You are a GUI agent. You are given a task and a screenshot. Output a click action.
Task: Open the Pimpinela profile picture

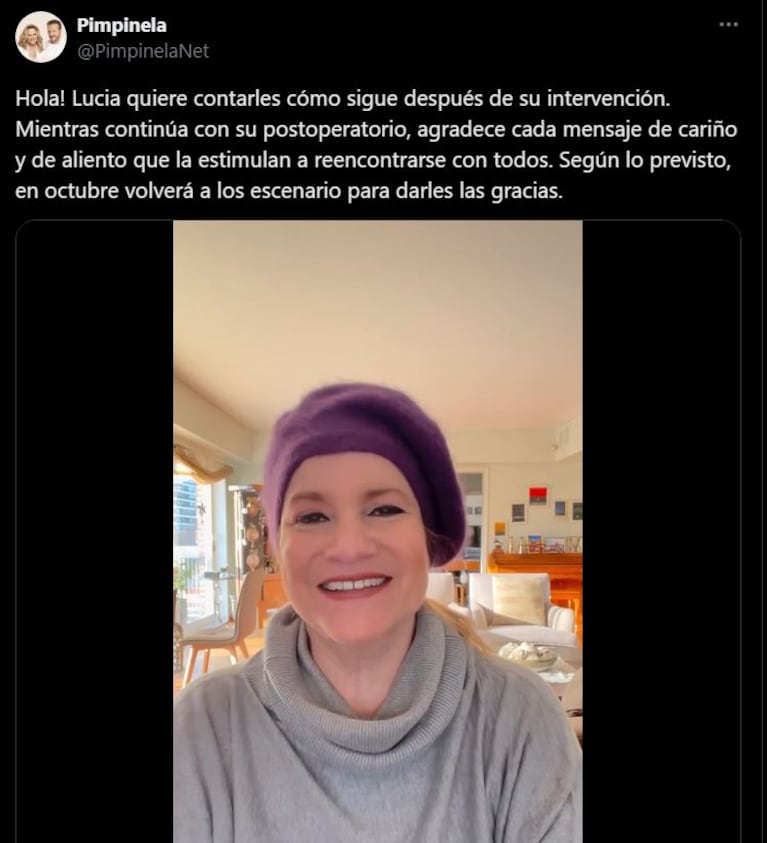pos(41,38)
